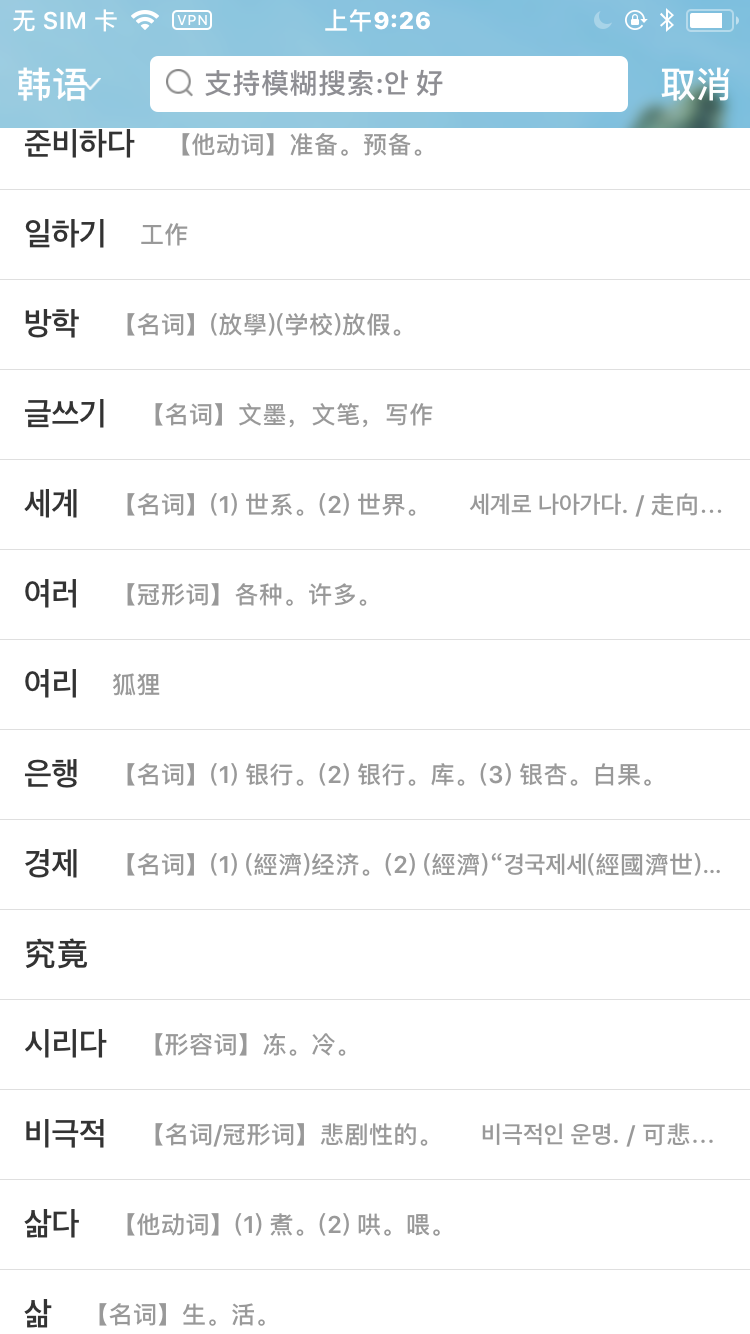Image resolution: width=750 pixels, height=1334 pixels.
Task: Open the 삶다 verb entry
Action: point(375,1225)
